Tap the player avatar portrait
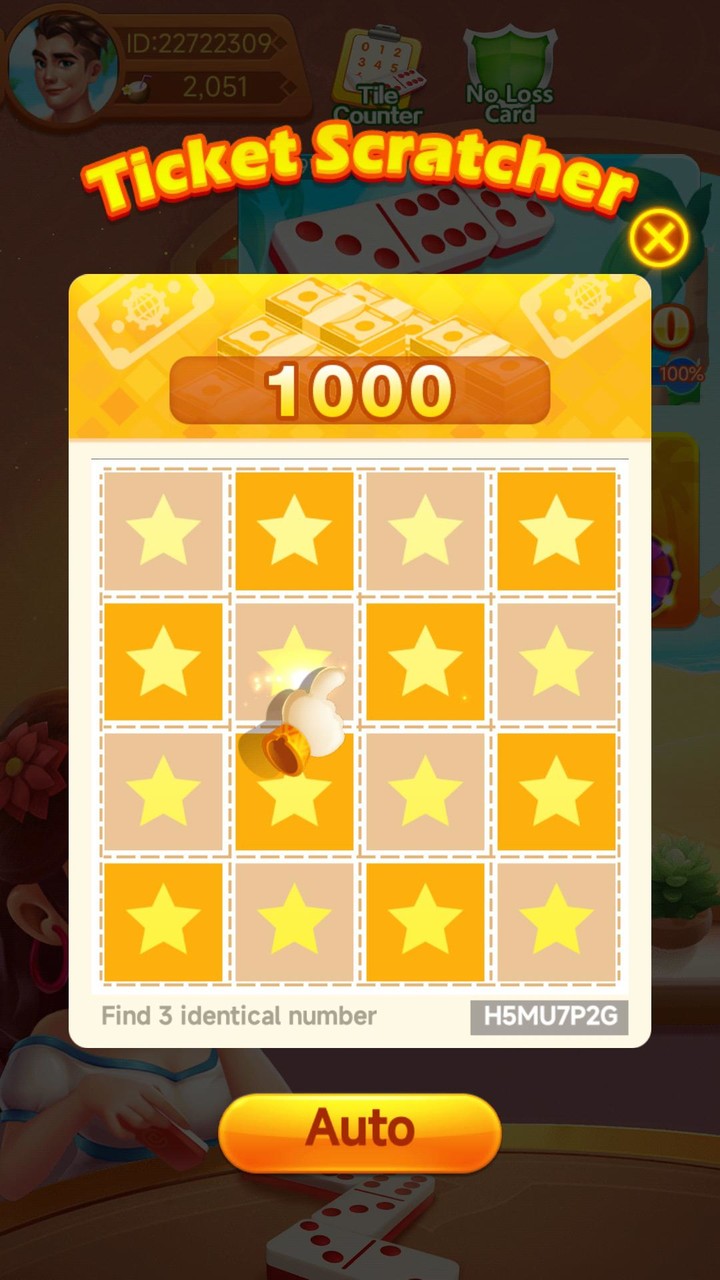Viewport: 720px width, 1280px height. (55, 65)
